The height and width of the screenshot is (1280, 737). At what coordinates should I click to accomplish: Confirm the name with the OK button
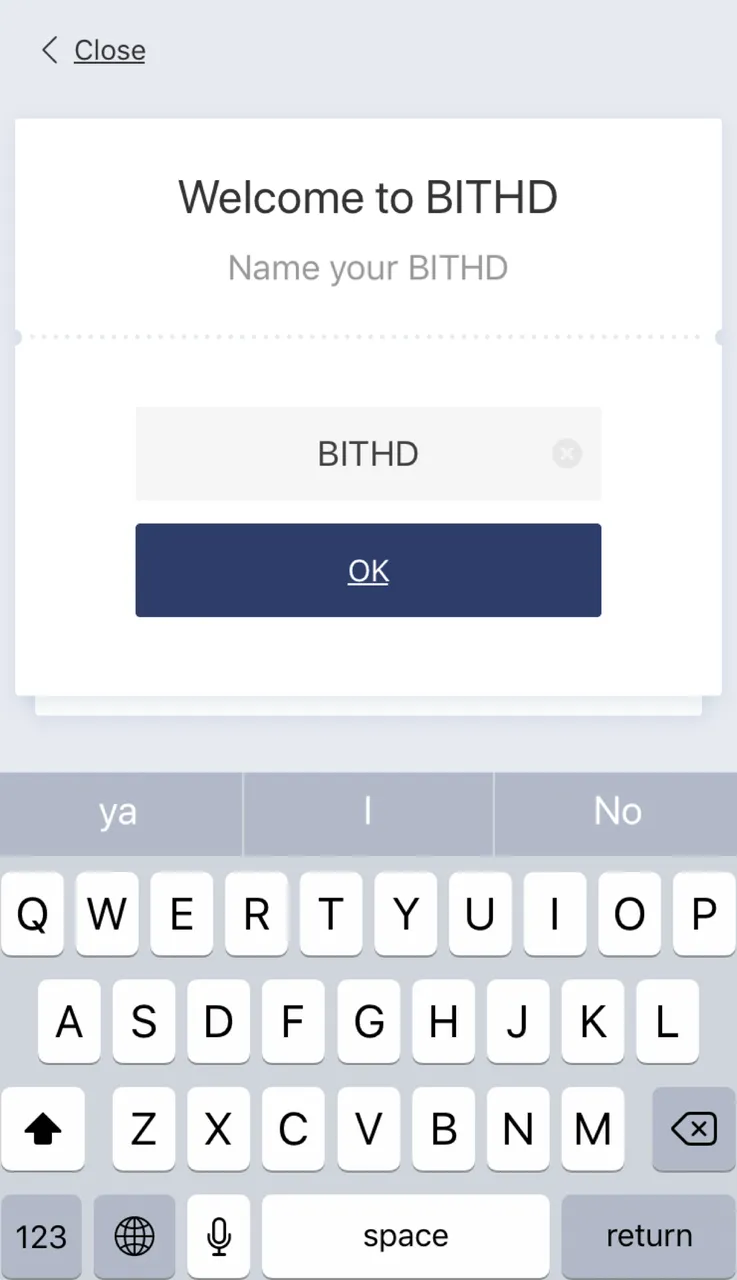click(368, 570)
